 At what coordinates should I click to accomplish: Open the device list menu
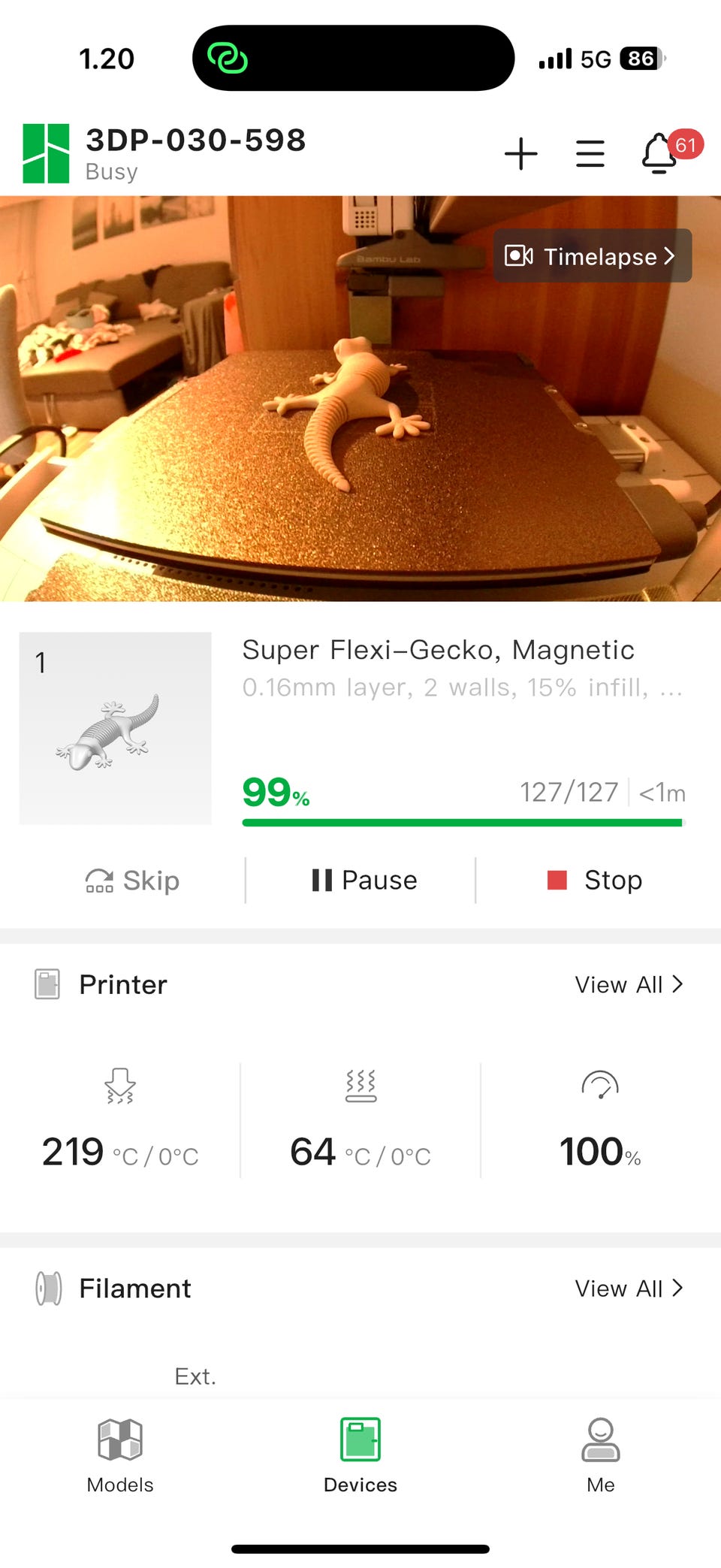590,154
